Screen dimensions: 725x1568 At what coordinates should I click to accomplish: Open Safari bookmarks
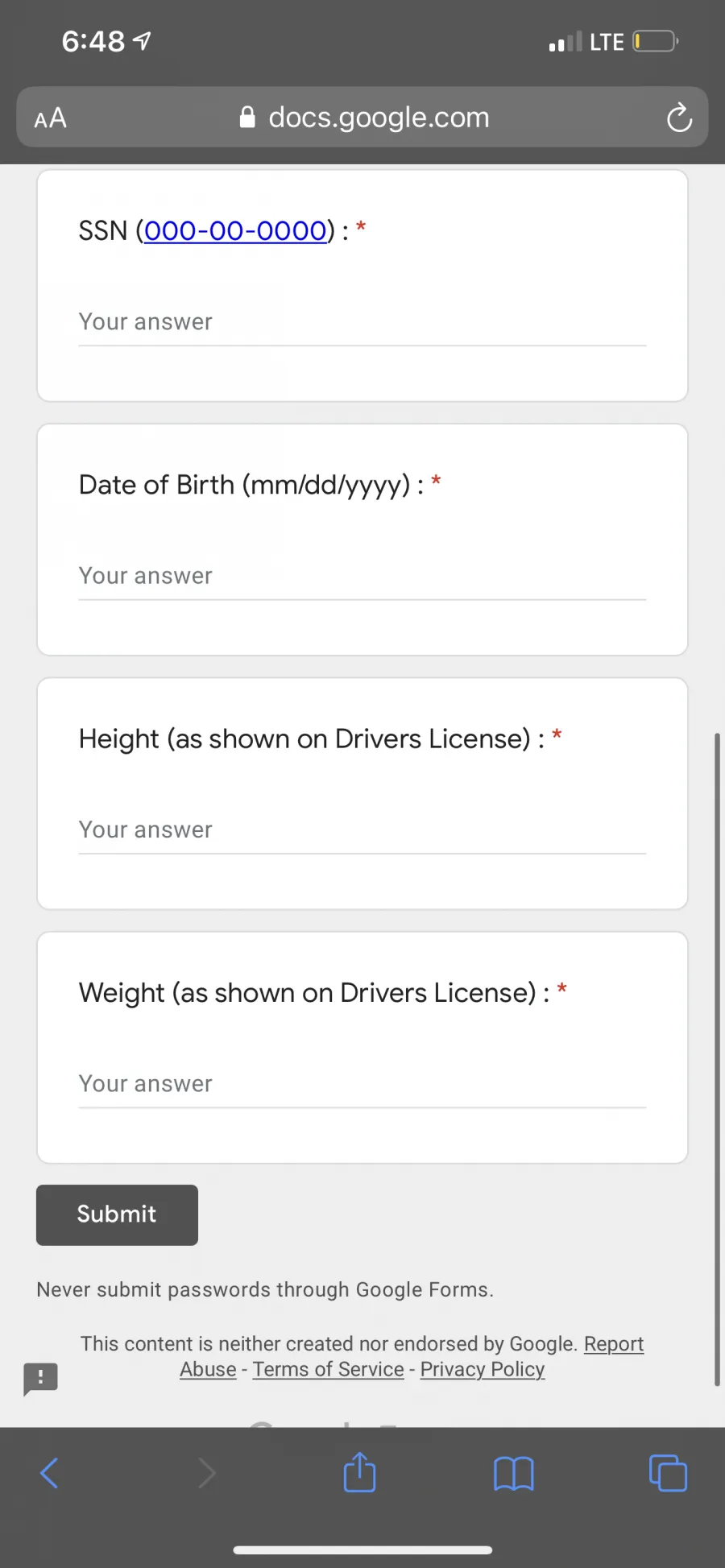pyautogui.click(x=513, y=1474)
